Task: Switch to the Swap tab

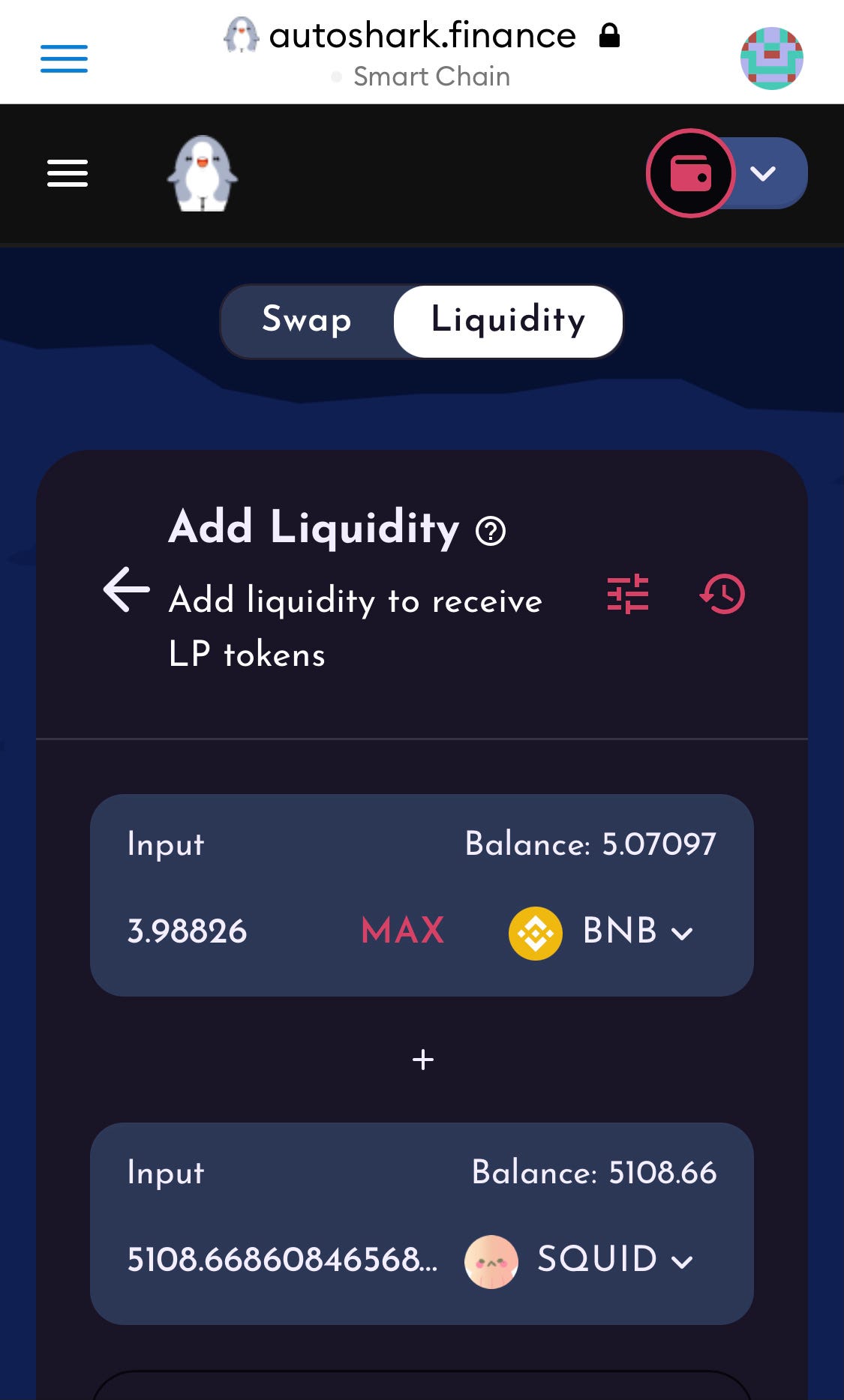Action: (307, 320)
